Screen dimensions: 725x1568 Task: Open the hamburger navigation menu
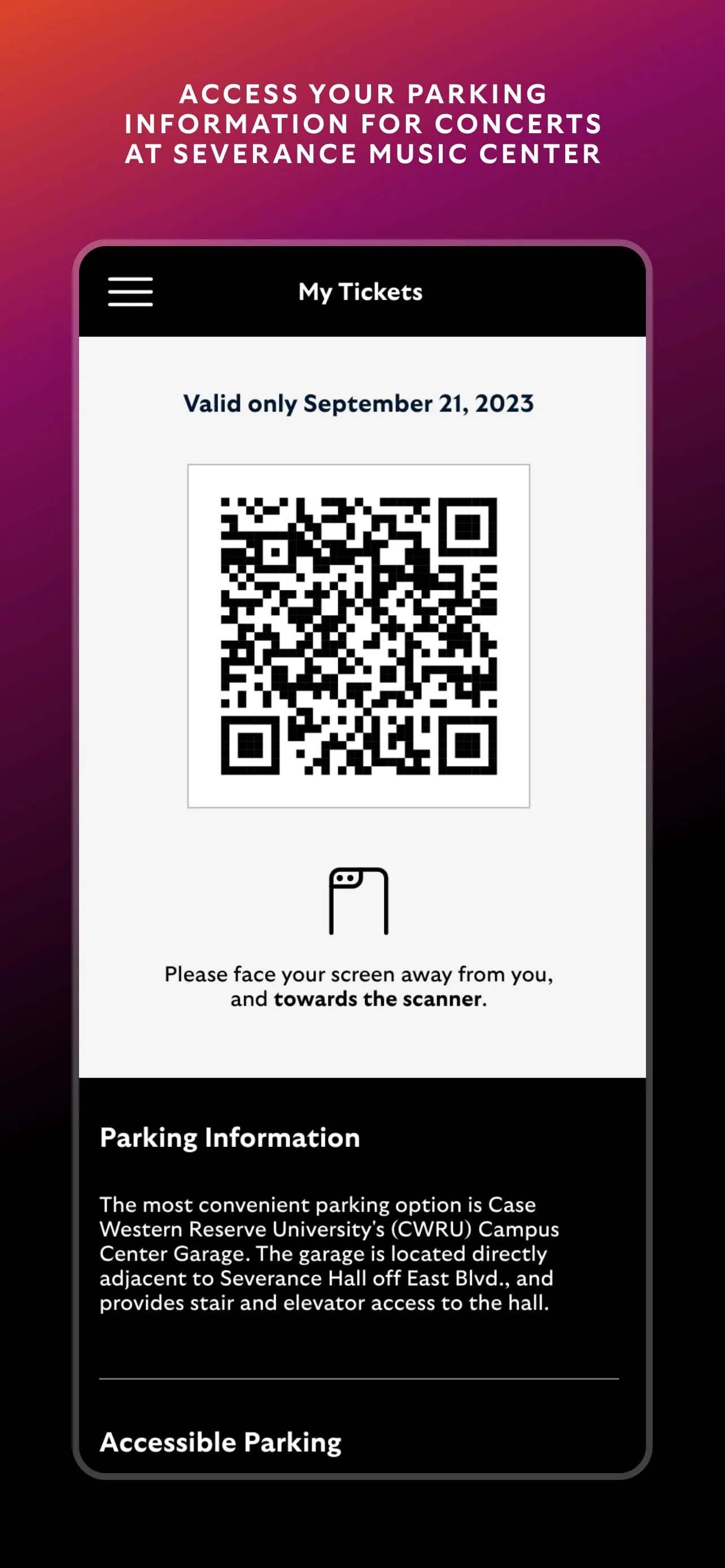(x=130, y=292)
